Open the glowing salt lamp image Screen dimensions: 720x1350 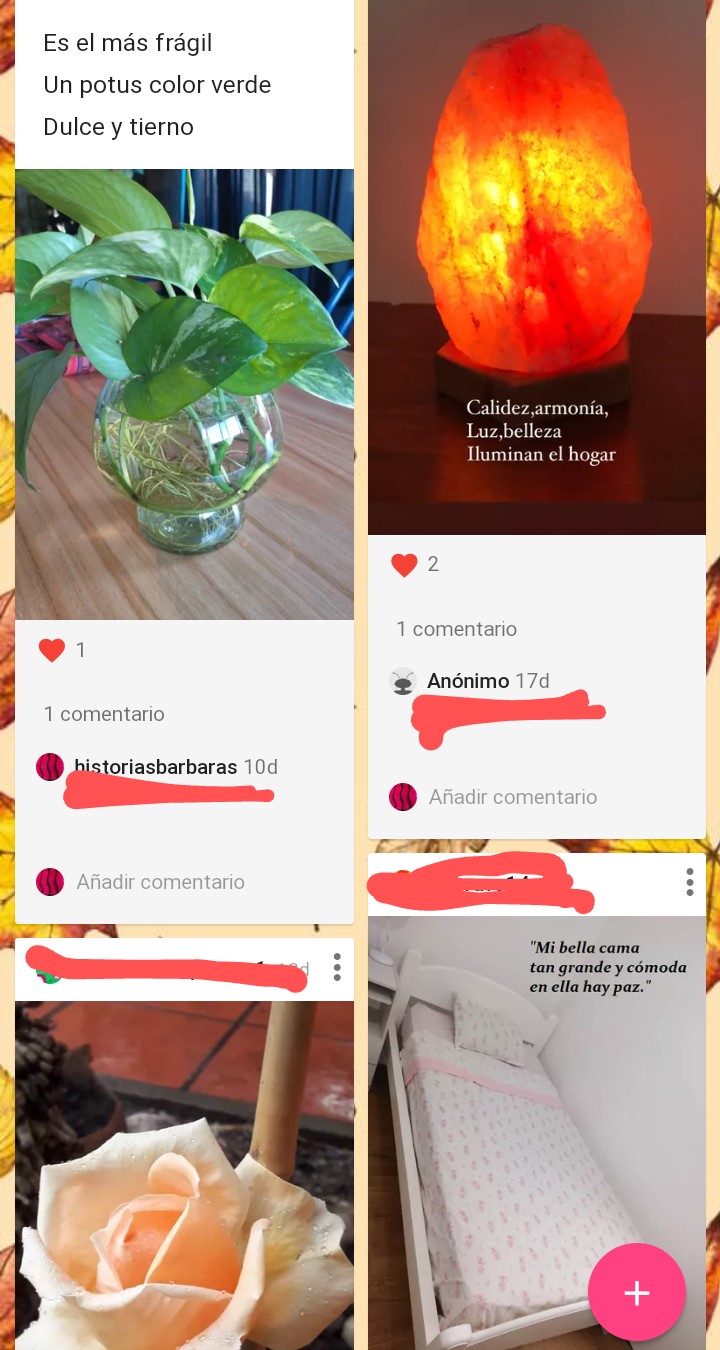(537, 260)
